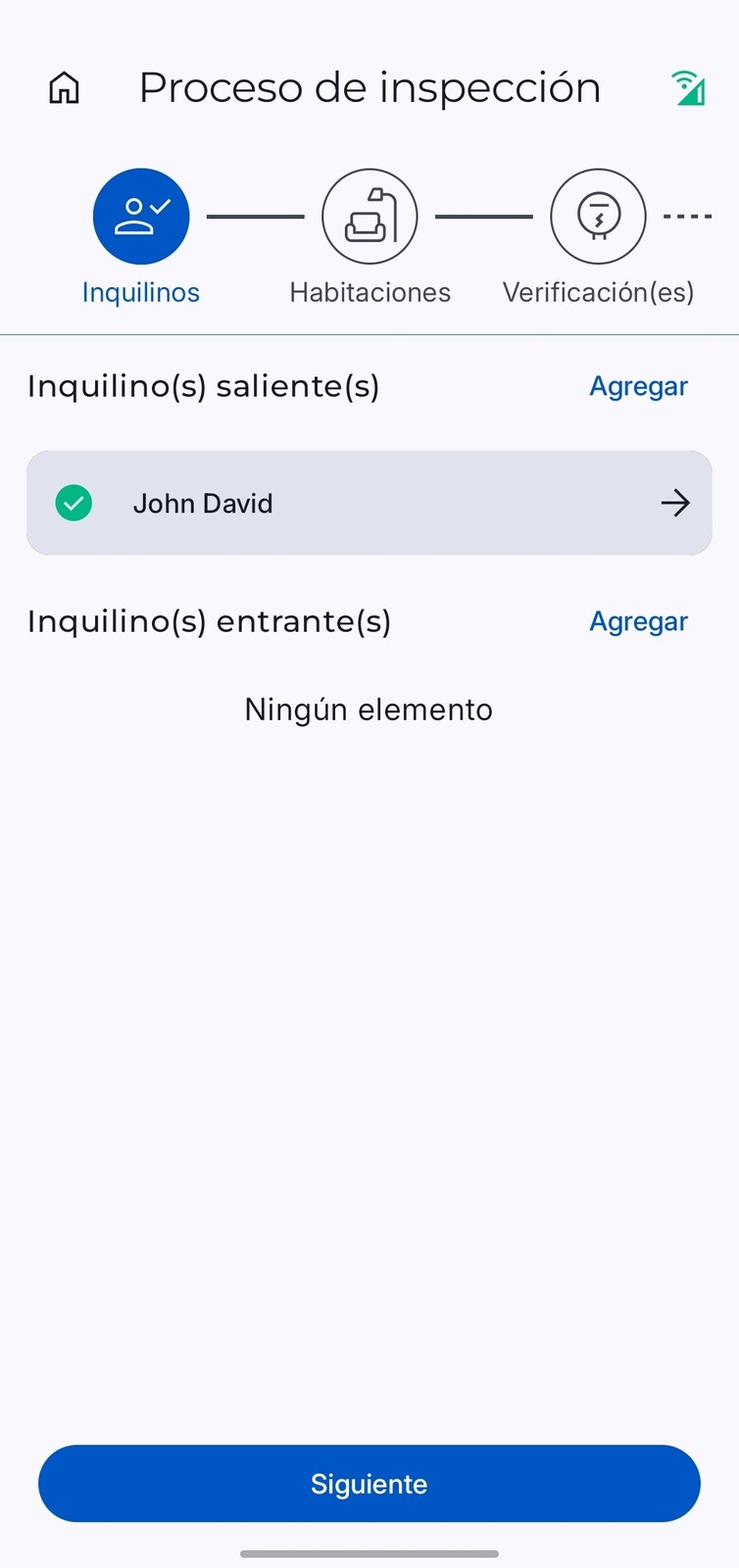Click Agregar next to Inquilino(s) saliente(s)
Screen dimensions: 739x1568
[x=638, y=385]
